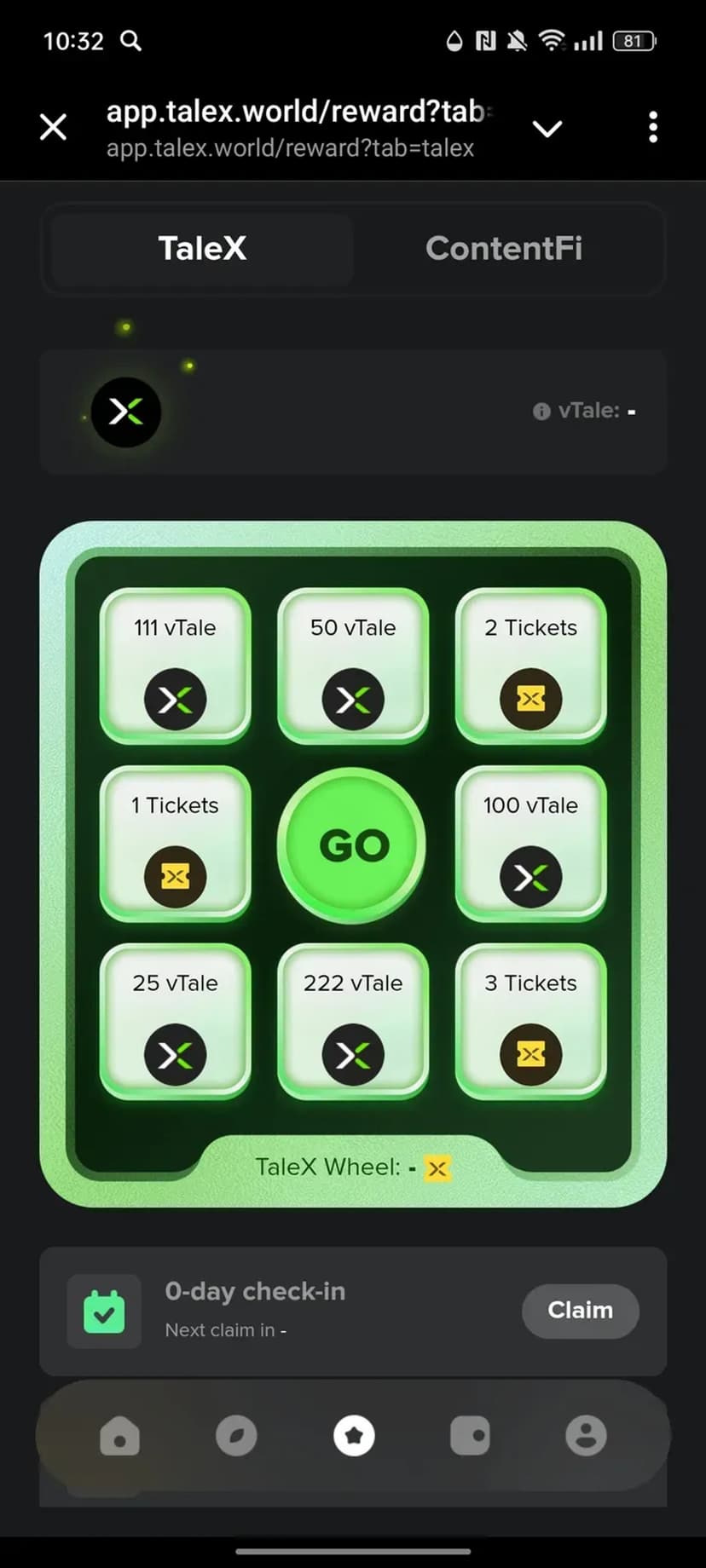The image size is (706, 1568).
Task: Go to the home tab
Action: [119, 1437]
